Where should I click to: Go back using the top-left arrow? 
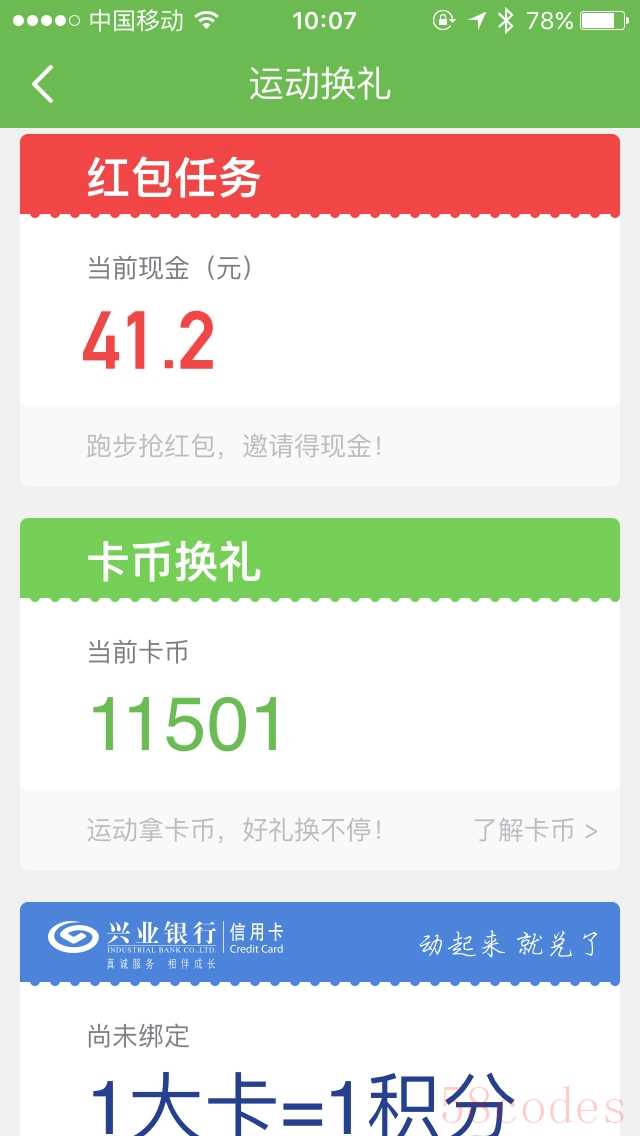tap(43, 84)
